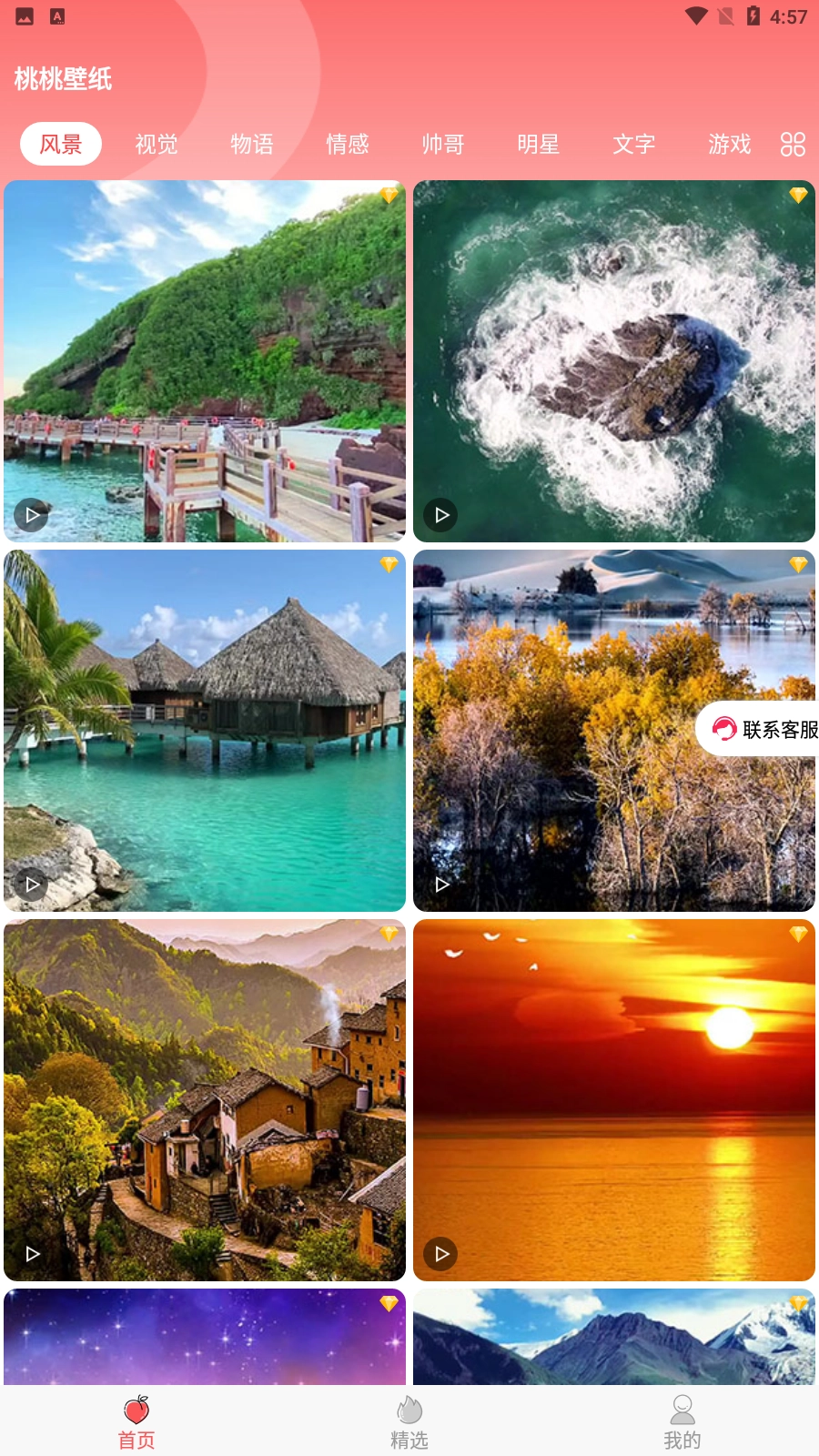Open the all categories grid icon
The width and height of the screenshot is (819, 1456).
[x=793, y=144]
